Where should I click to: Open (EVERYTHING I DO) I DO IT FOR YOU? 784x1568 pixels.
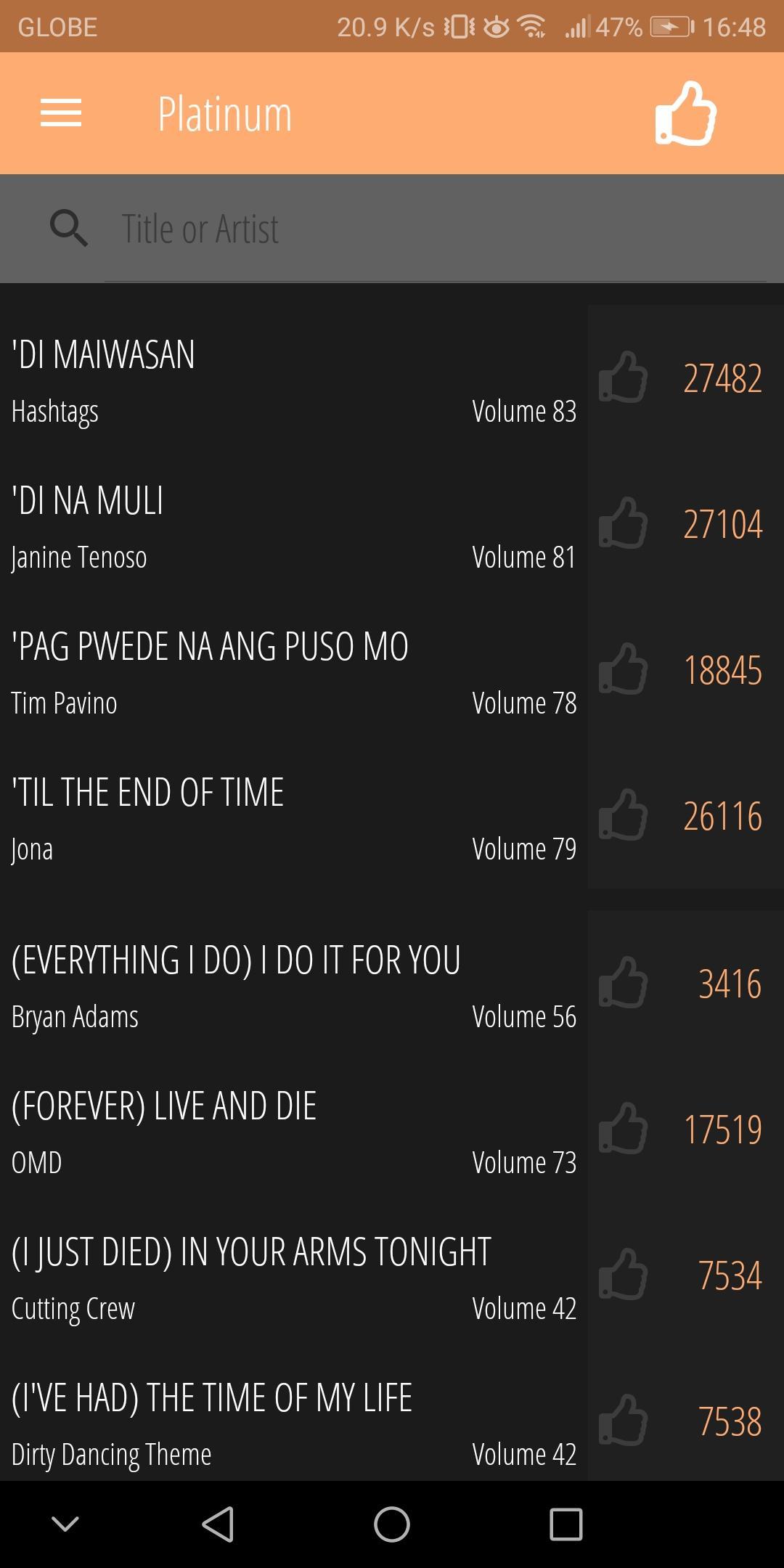pos(290,984)
